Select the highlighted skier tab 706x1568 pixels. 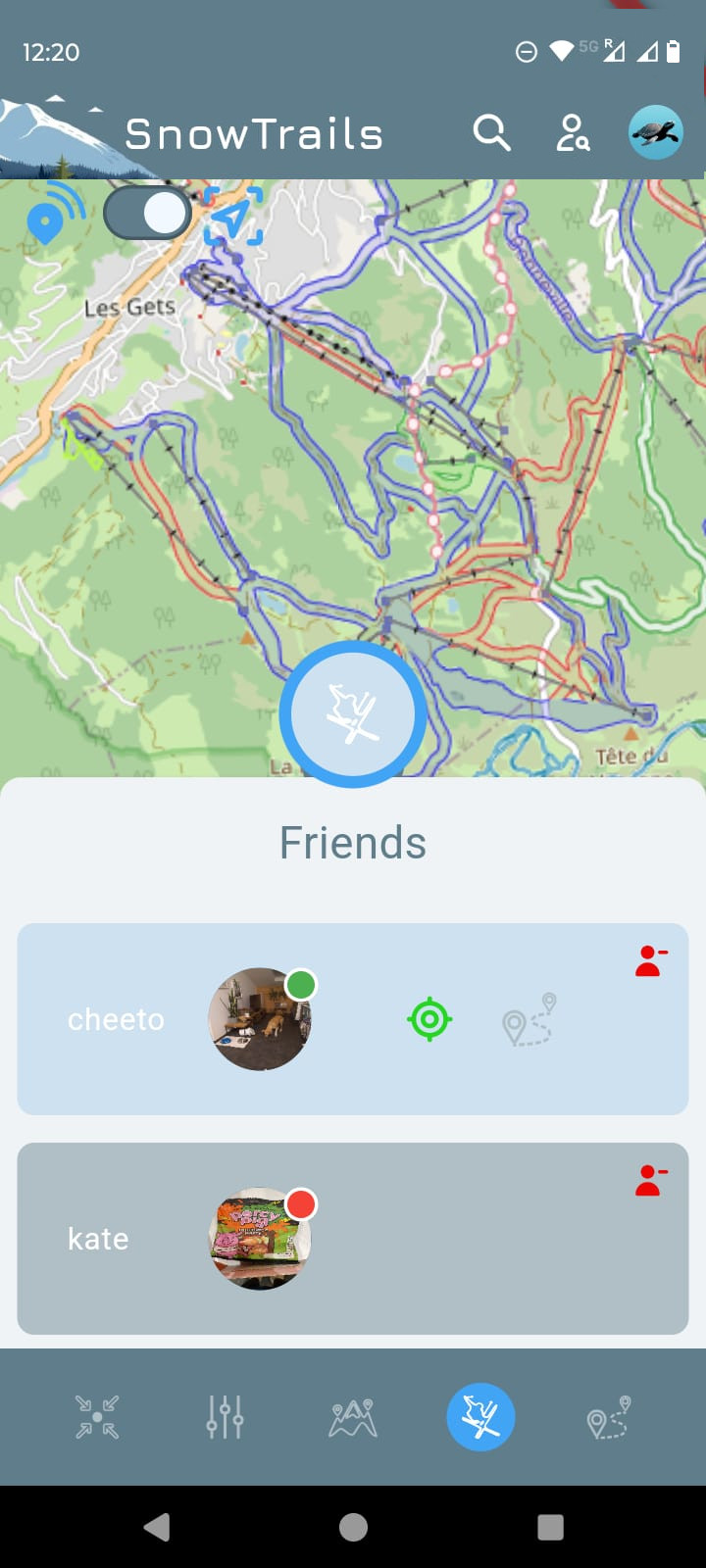point(480,1417)
